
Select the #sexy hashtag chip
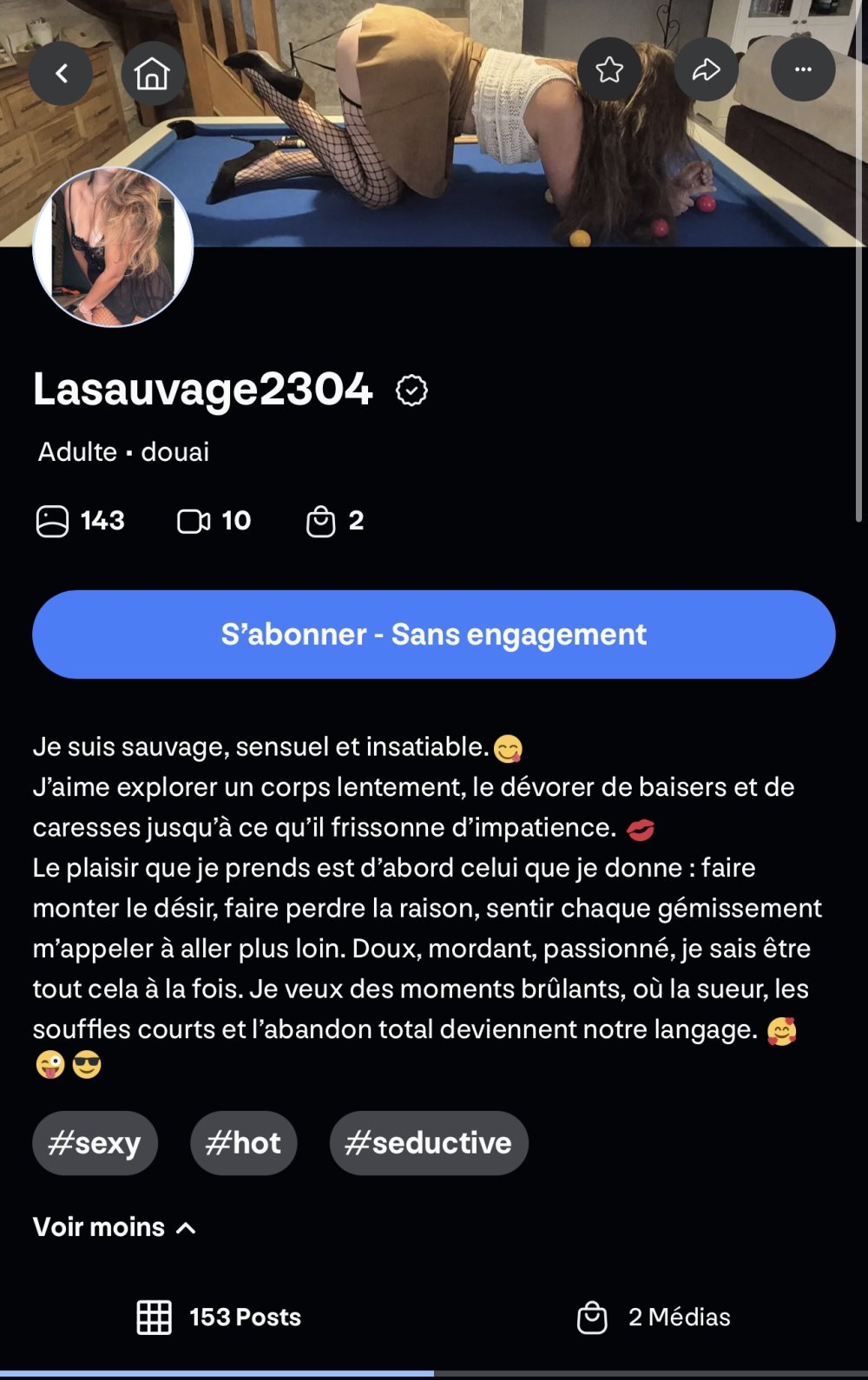[95, 1143]
